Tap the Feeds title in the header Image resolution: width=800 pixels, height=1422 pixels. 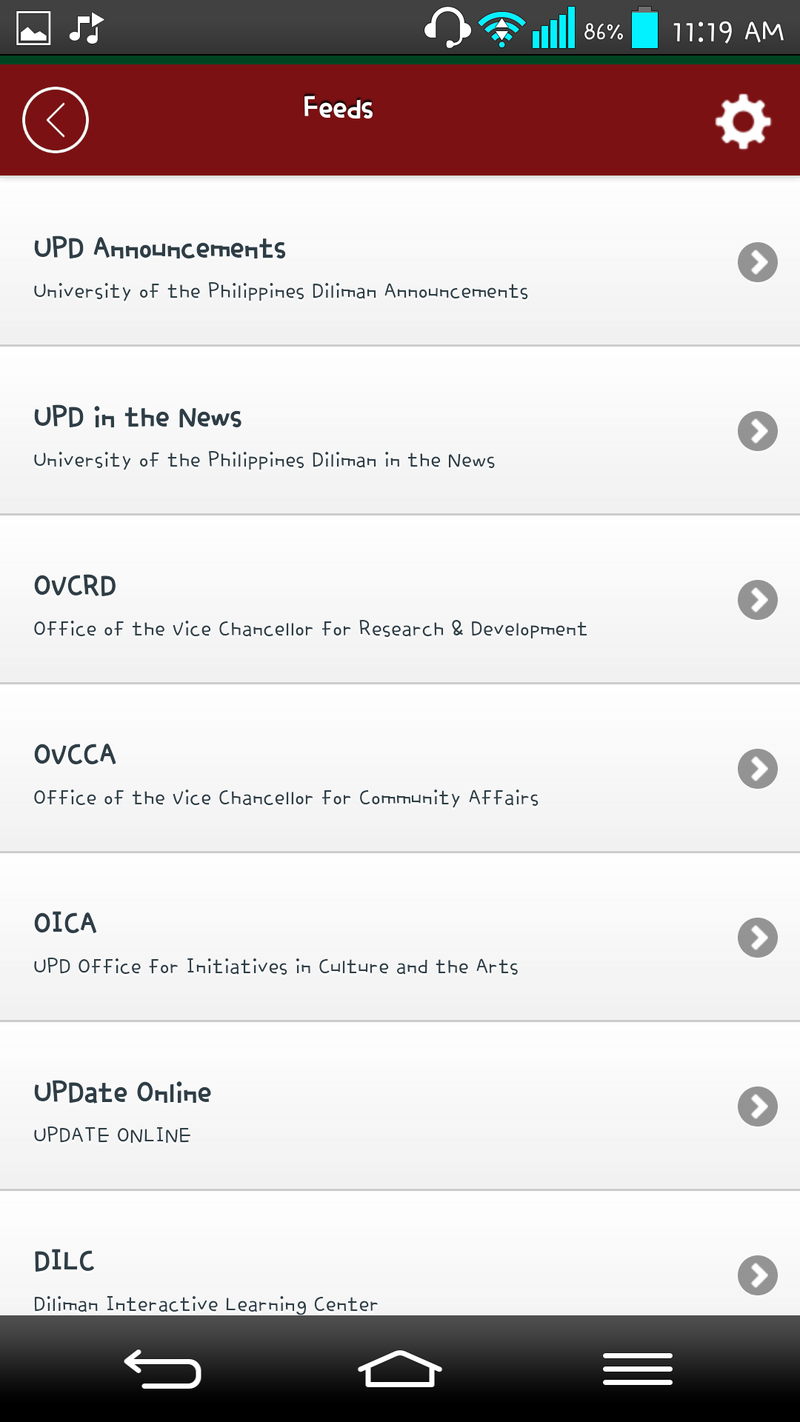coord(338,108)
